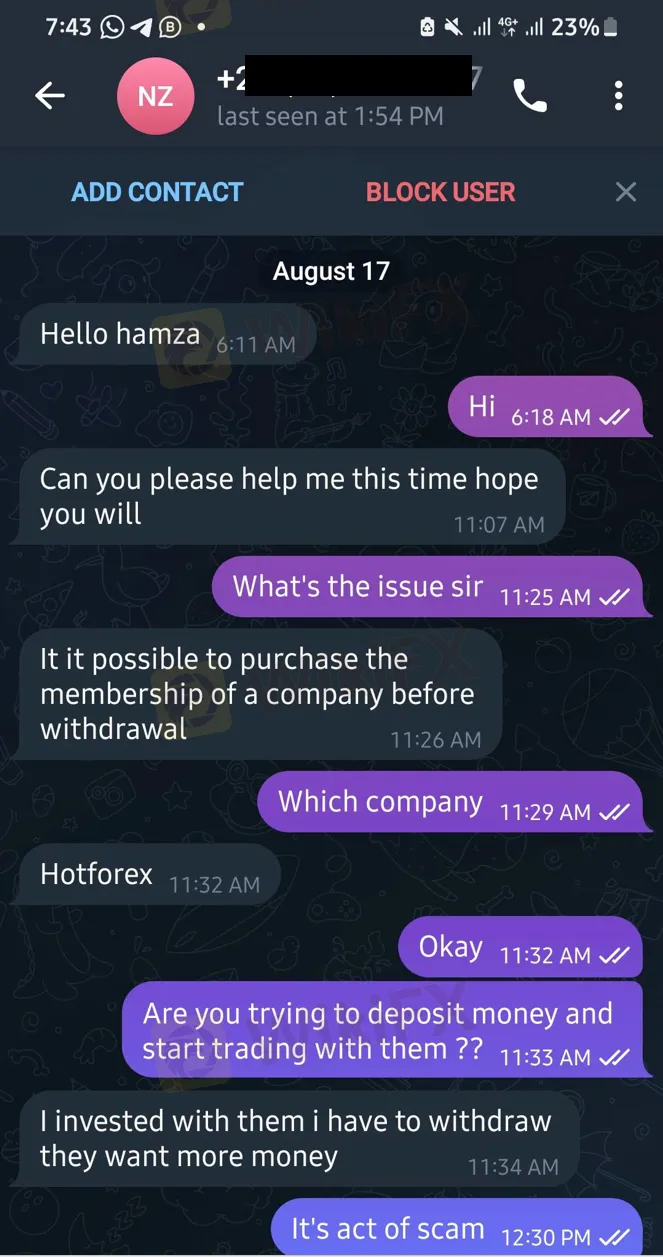Viewport: 663px width, 1257px height.
Task: Open the NZ contact profile avatar
Action: pos(154,97)
